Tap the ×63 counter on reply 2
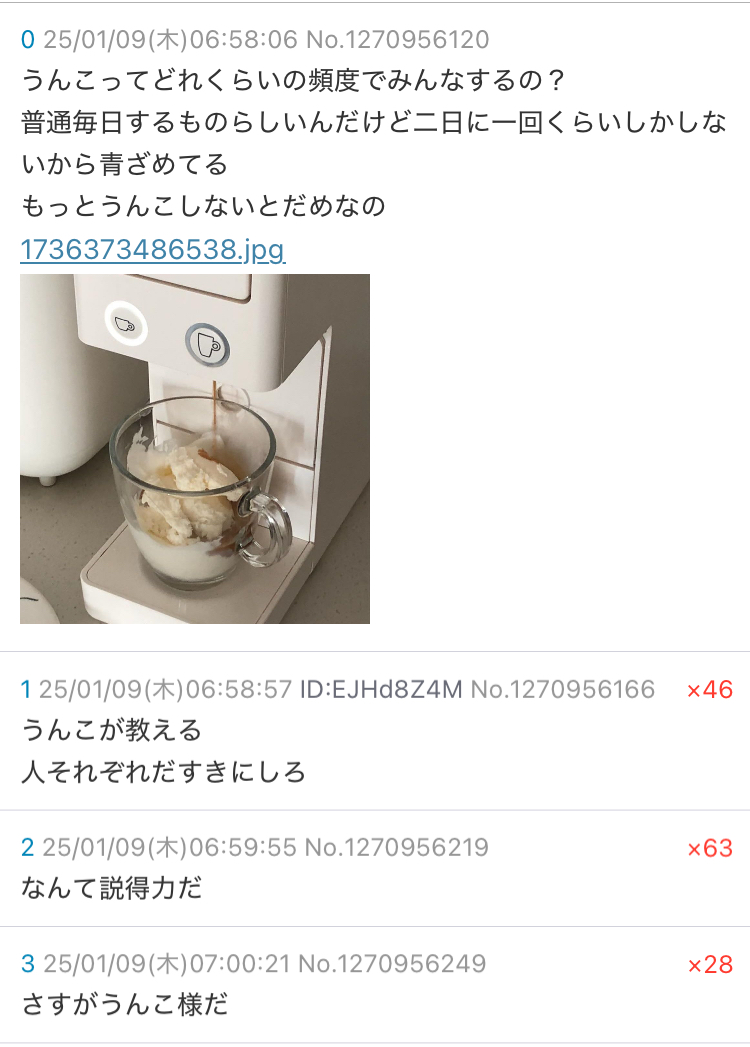Viewport: 750px width, 1047px height. tap(710, 849)
